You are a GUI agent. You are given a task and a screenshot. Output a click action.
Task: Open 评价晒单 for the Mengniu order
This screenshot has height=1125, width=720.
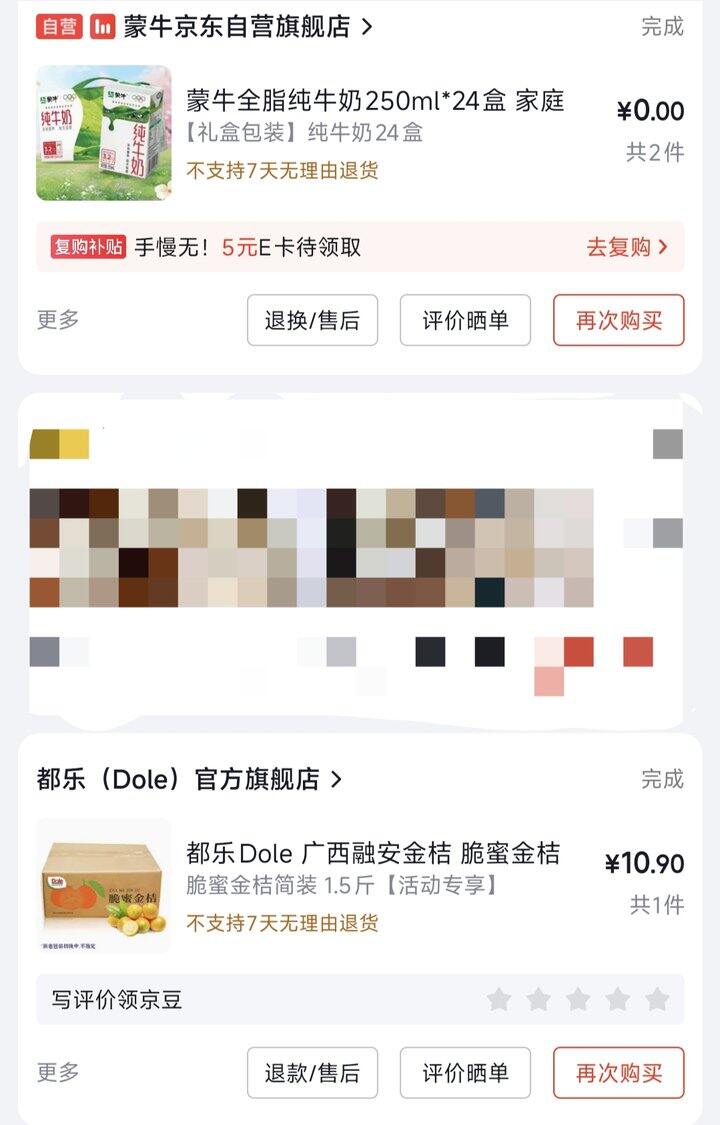464,320
